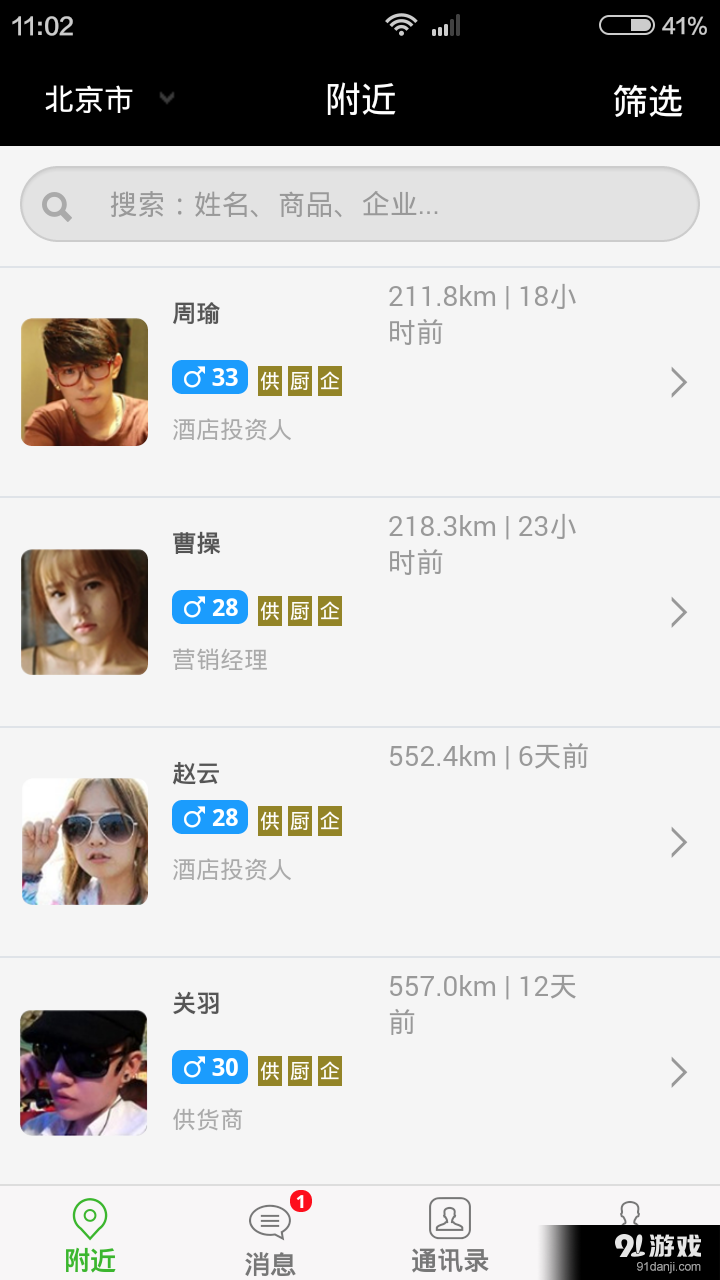Open the profile person icon bottom right

click(630, 1217)
